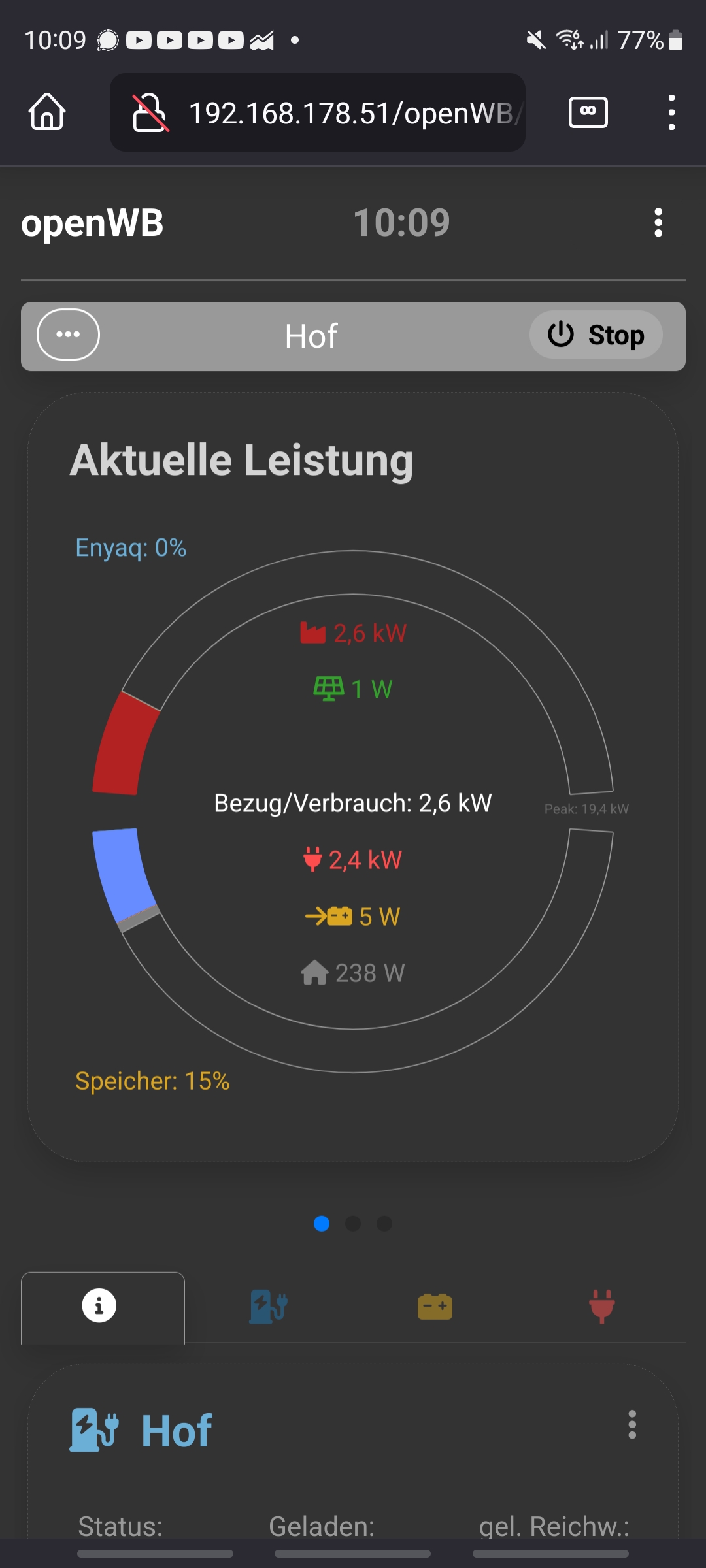Switch to the red plug tab
The image size is (706, 1568).
(x=601, y=1306)
